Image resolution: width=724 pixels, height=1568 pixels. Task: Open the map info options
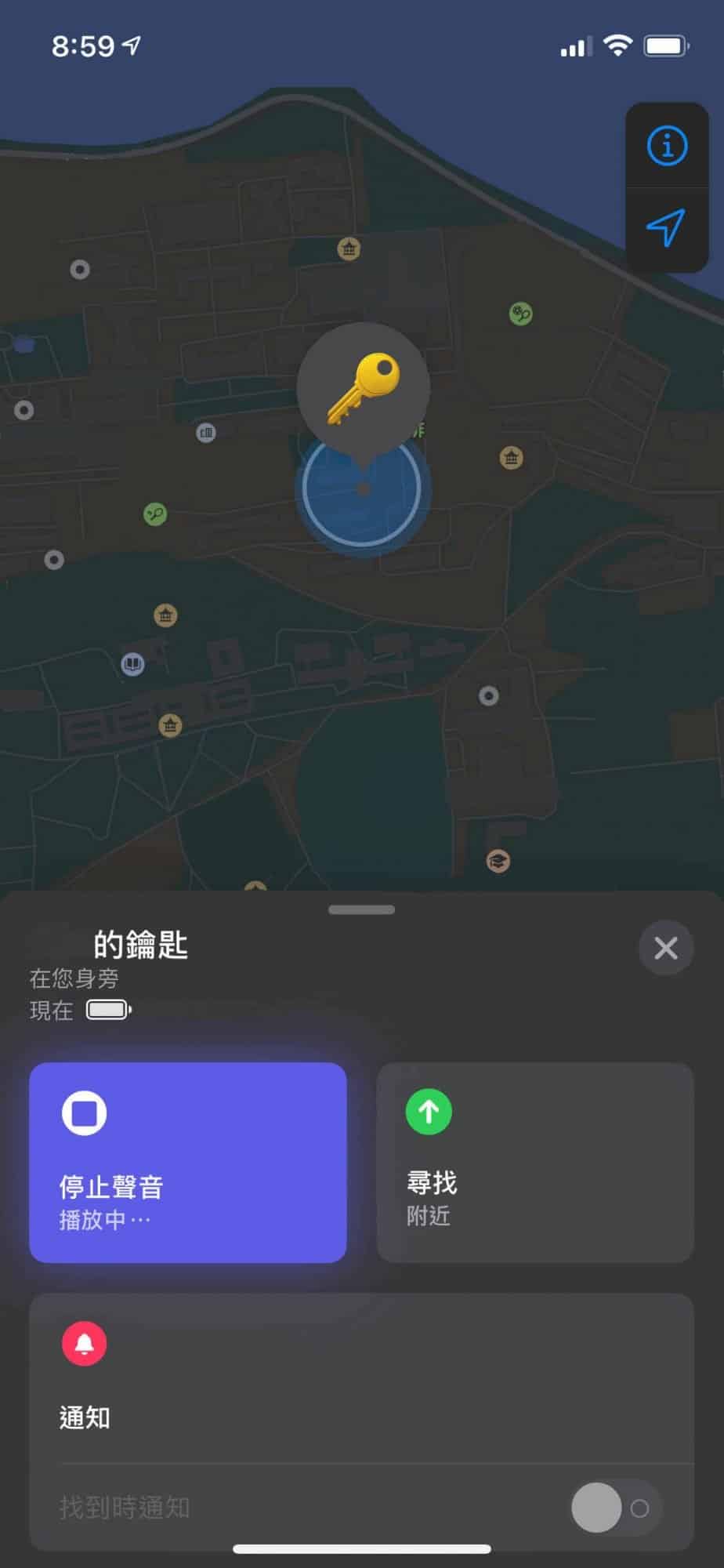click(x=667, y=146)
